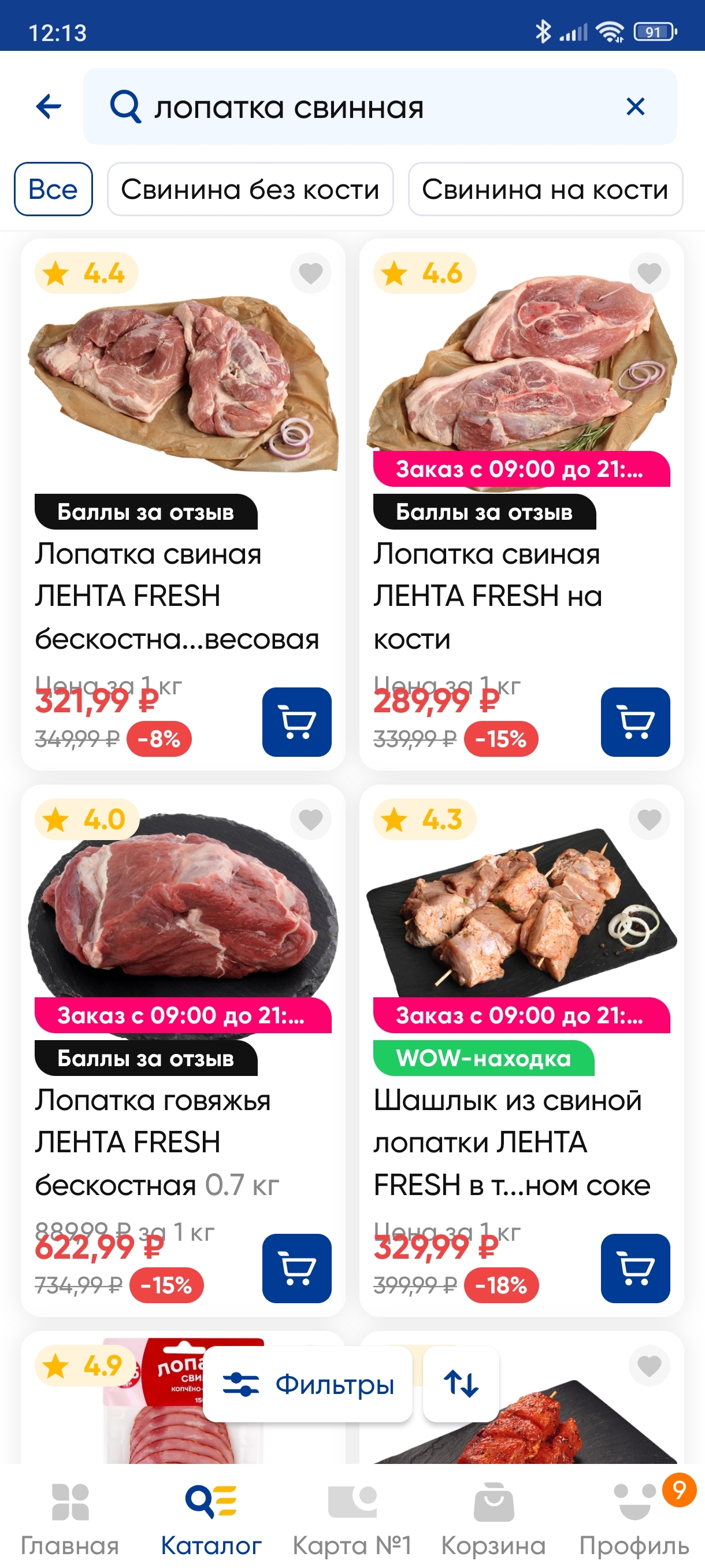Favorite лопатка свиная на кости

649,273
